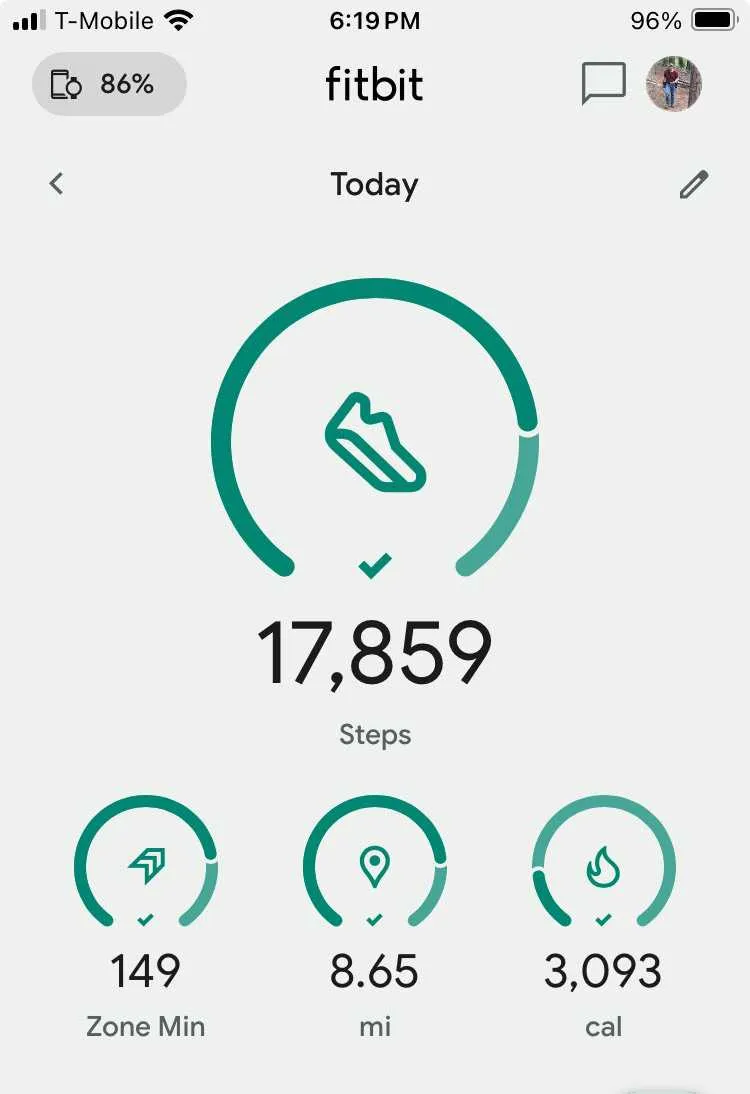Open the profile picture avatar

click(x=673, y=84)
